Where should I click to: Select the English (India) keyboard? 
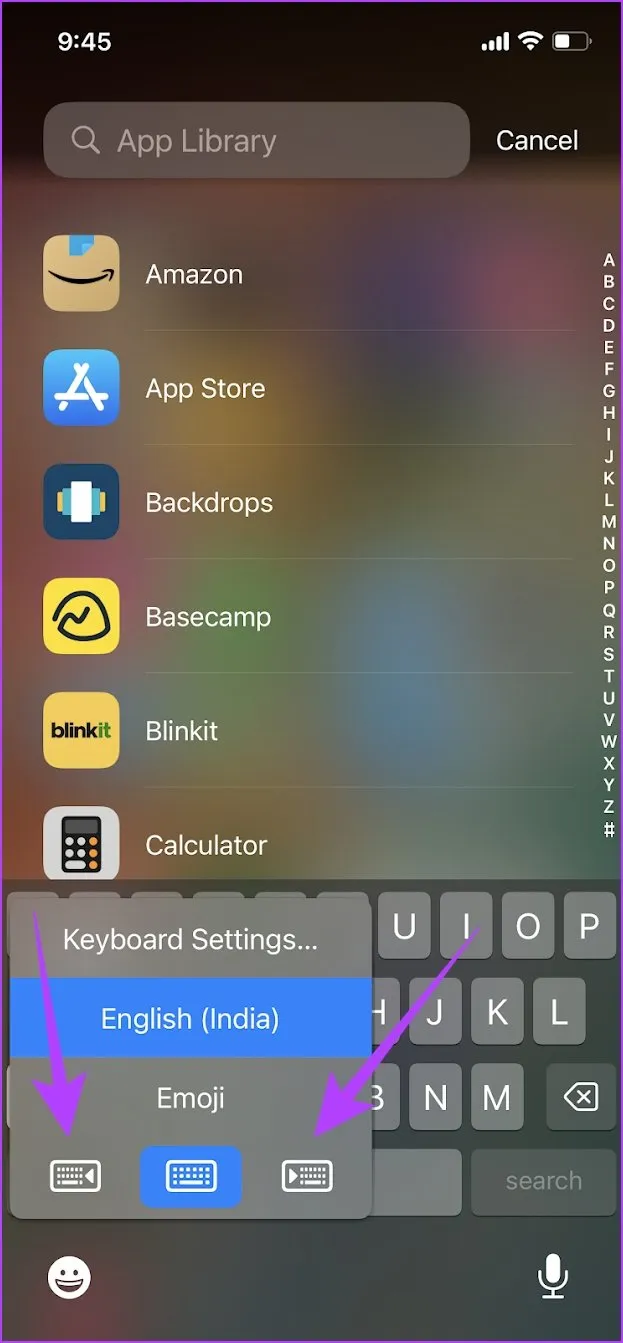[190, 1019]
